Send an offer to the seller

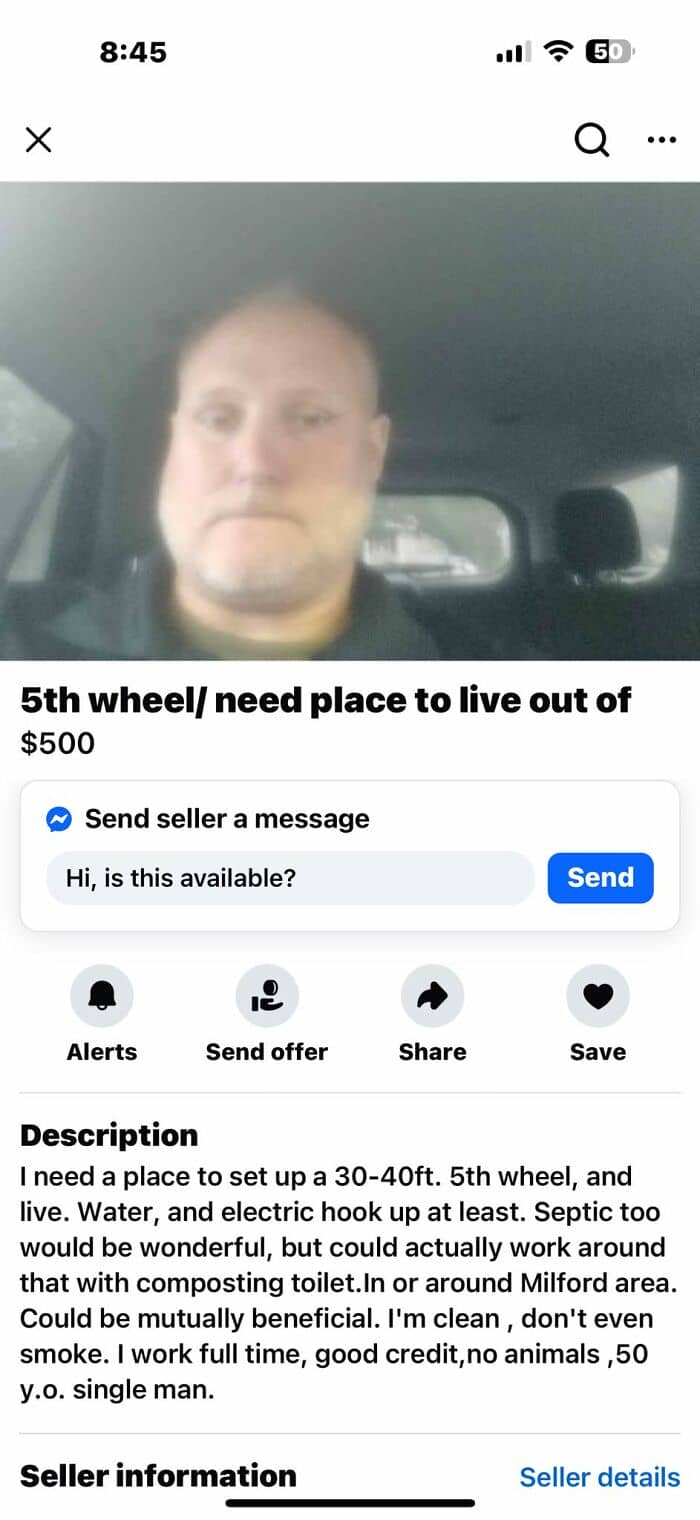267,996
